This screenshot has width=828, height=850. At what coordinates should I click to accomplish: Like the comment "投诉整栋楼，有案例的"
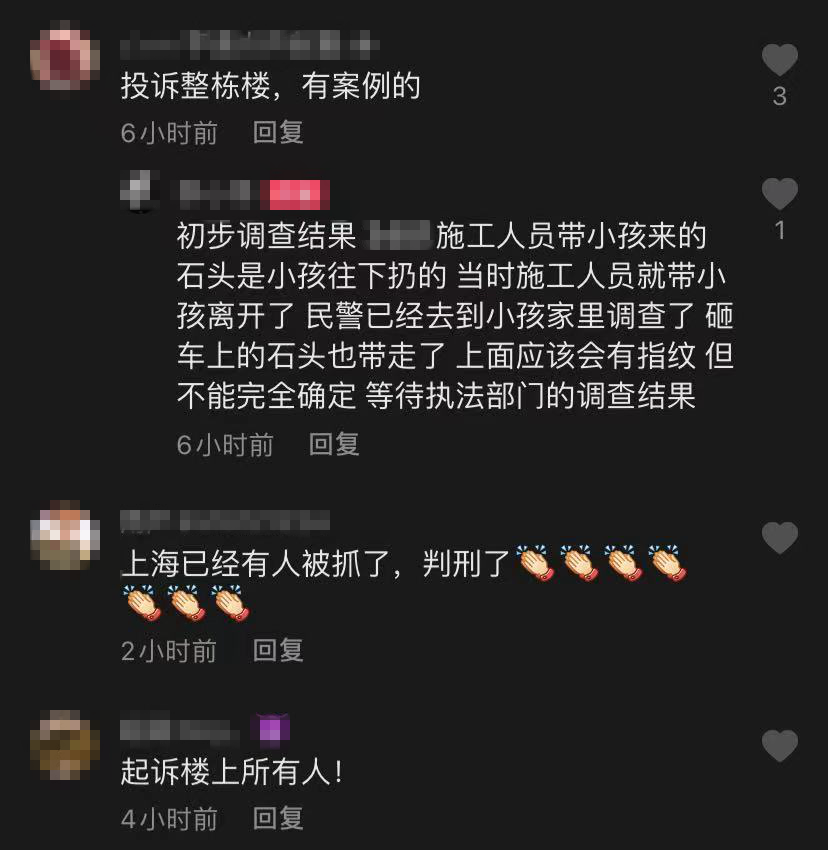[779, 60]
